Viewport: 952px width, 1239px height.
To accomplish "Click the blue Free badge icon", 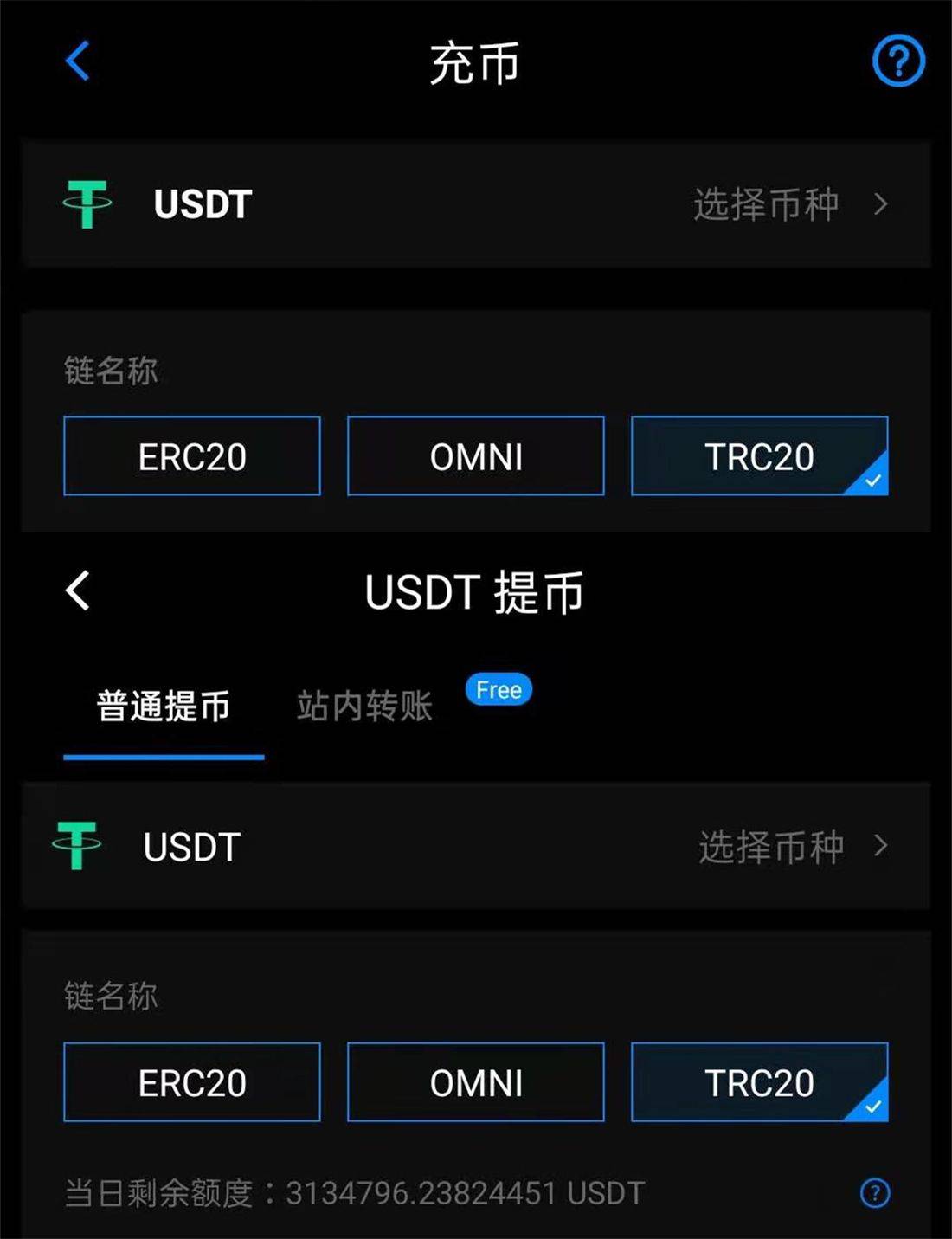I will point(498,689).
